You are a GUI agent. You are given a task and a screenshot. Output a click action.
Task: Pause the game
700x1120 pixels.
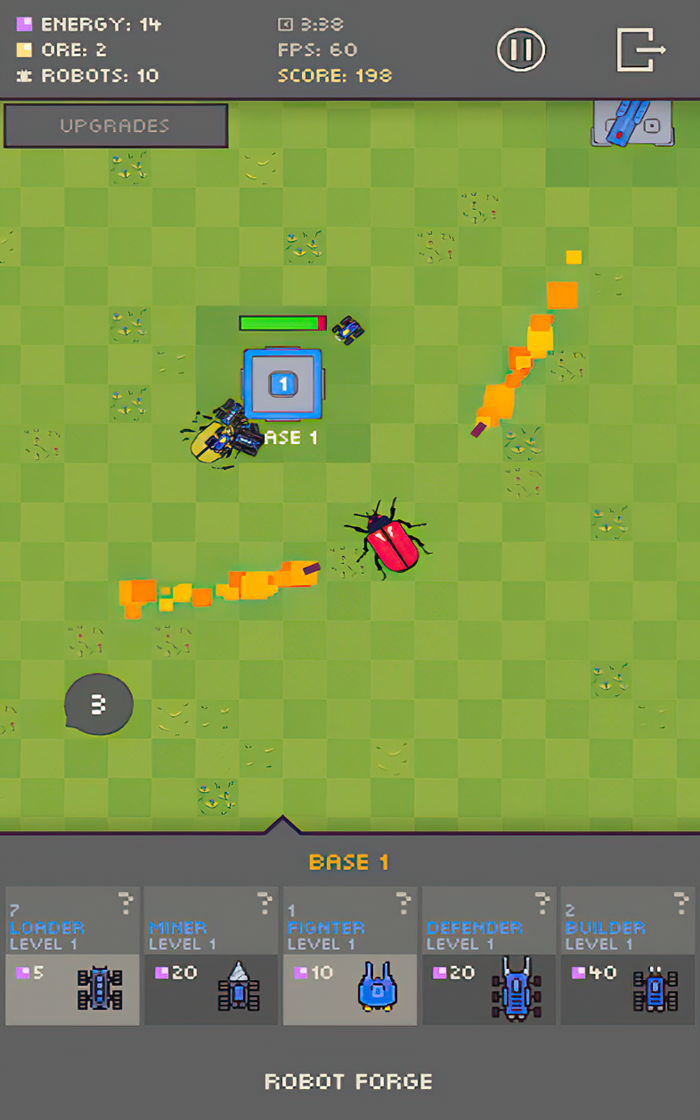521,49
